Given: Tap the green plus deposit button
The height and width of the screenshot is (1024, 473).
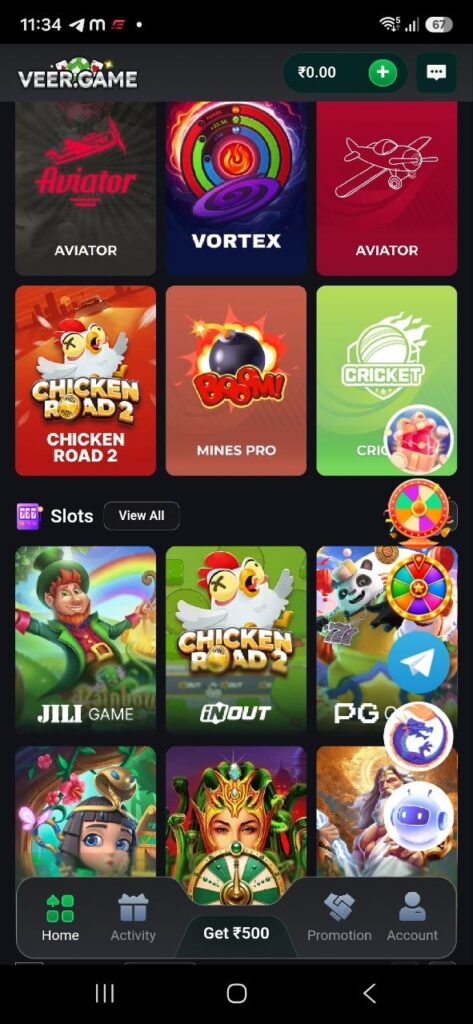Looking at the screenshot, I should (x=383, y=72).
